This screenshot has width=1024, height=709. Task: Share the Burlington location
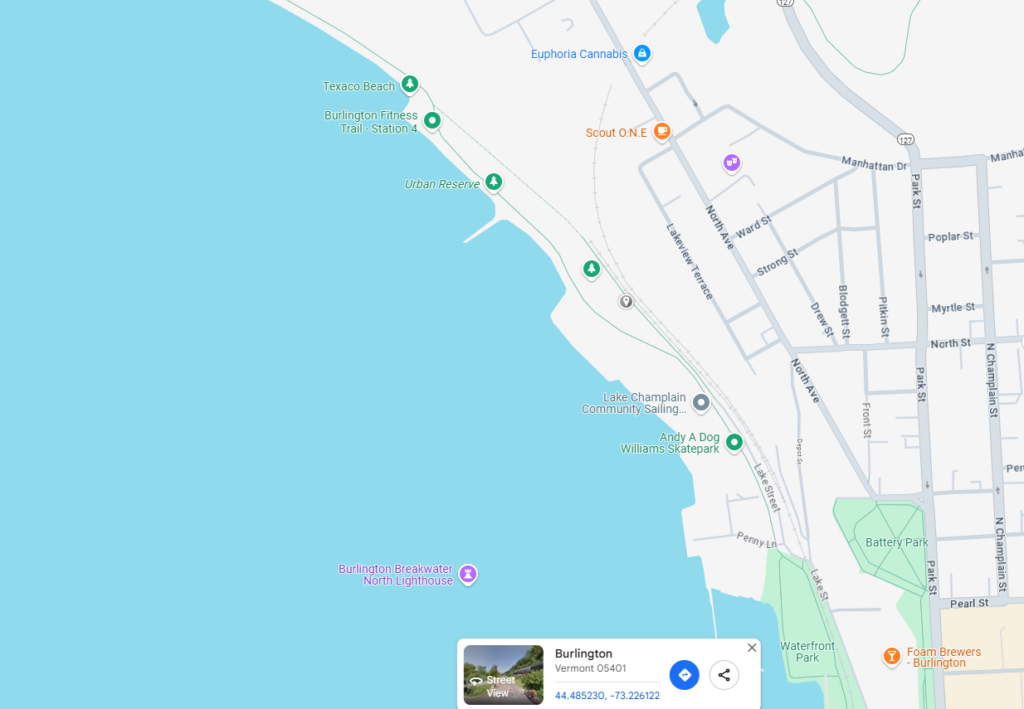[x=724, y=675]
